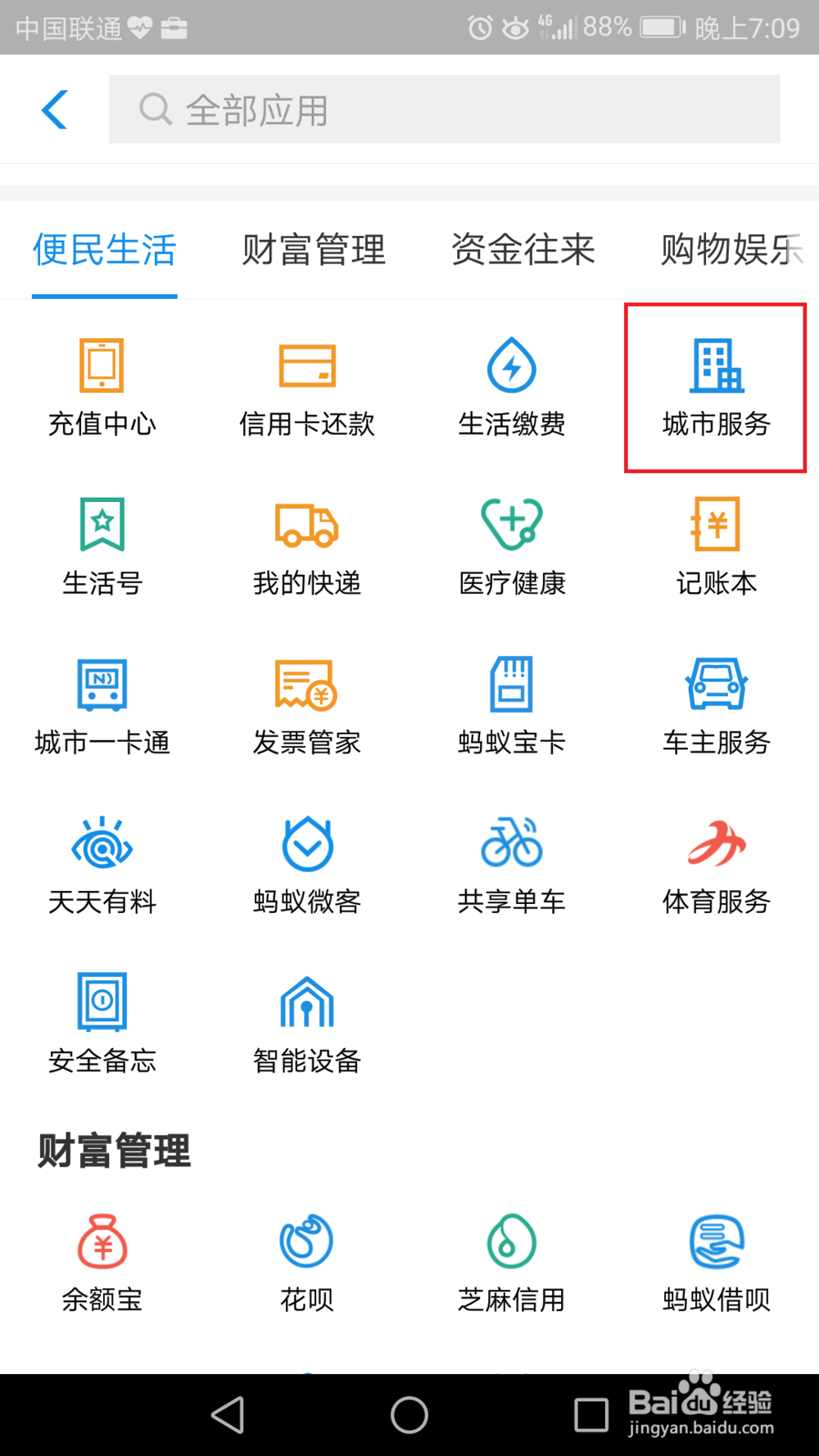Tap the back arrow to return
The width and height of the screenshot is (819, 1456).
pos(54,109)
